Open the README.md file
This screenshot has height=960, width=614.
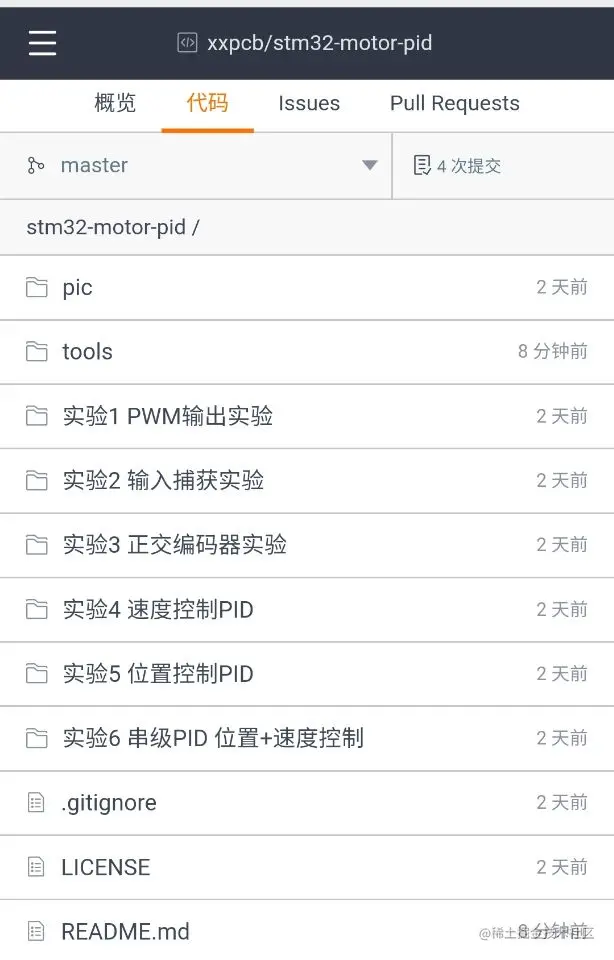pyautogui.click(x=125, y=932)
